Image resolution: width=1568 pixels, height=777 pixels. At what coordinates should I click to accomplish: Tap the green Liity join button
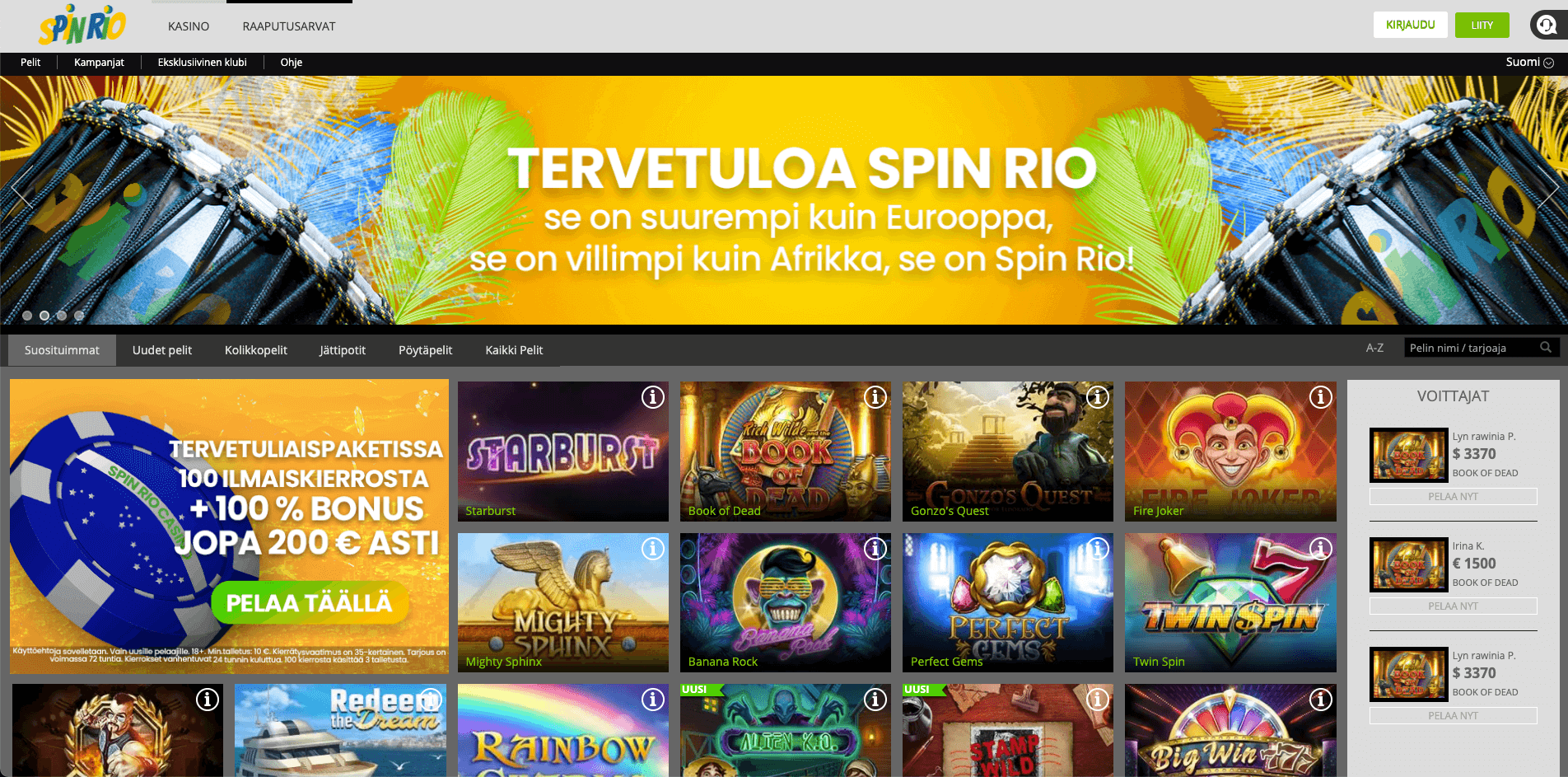pyautogui.click(x=1482, y=25)
